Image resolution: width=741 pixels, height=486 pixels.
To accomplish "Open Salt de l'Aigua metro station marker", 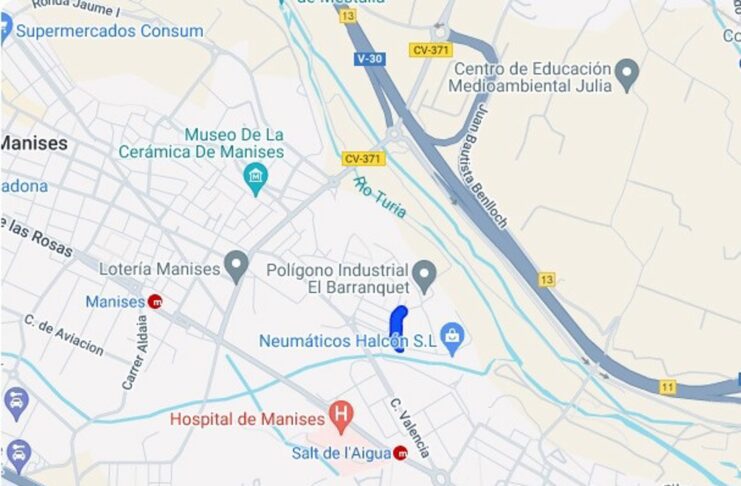I will 401,453.
